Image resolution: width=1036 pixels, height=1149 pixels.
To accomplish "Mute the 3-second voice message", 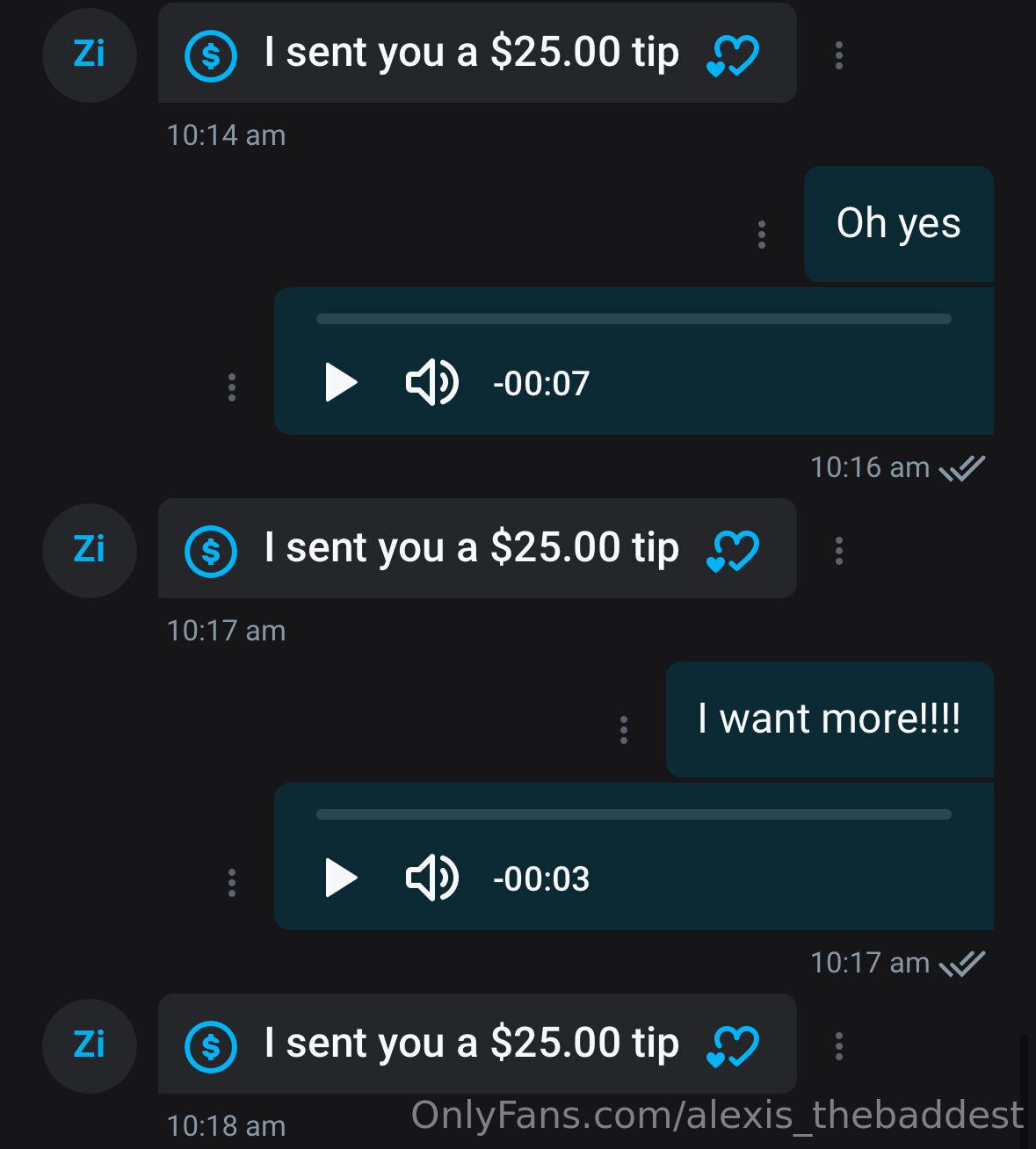I will click(431, 878).
